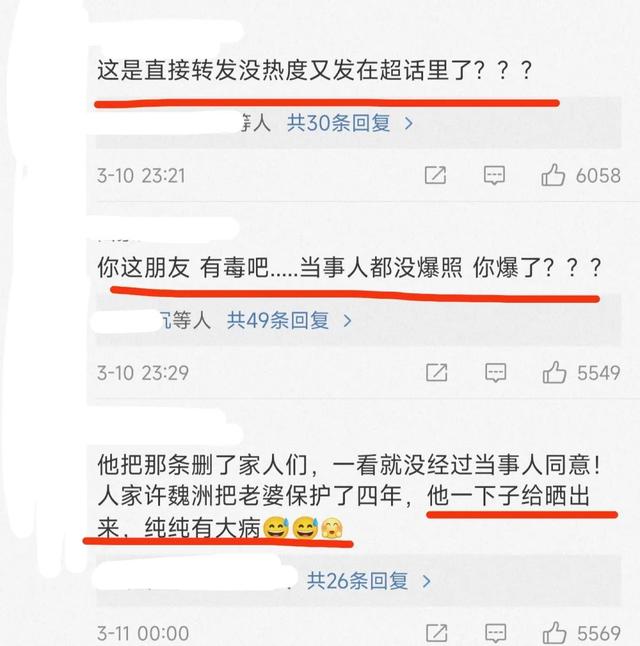The image size is (640, 646).
Task: Repost the comment posted 3-10 23:21
Action: (435, 175)
